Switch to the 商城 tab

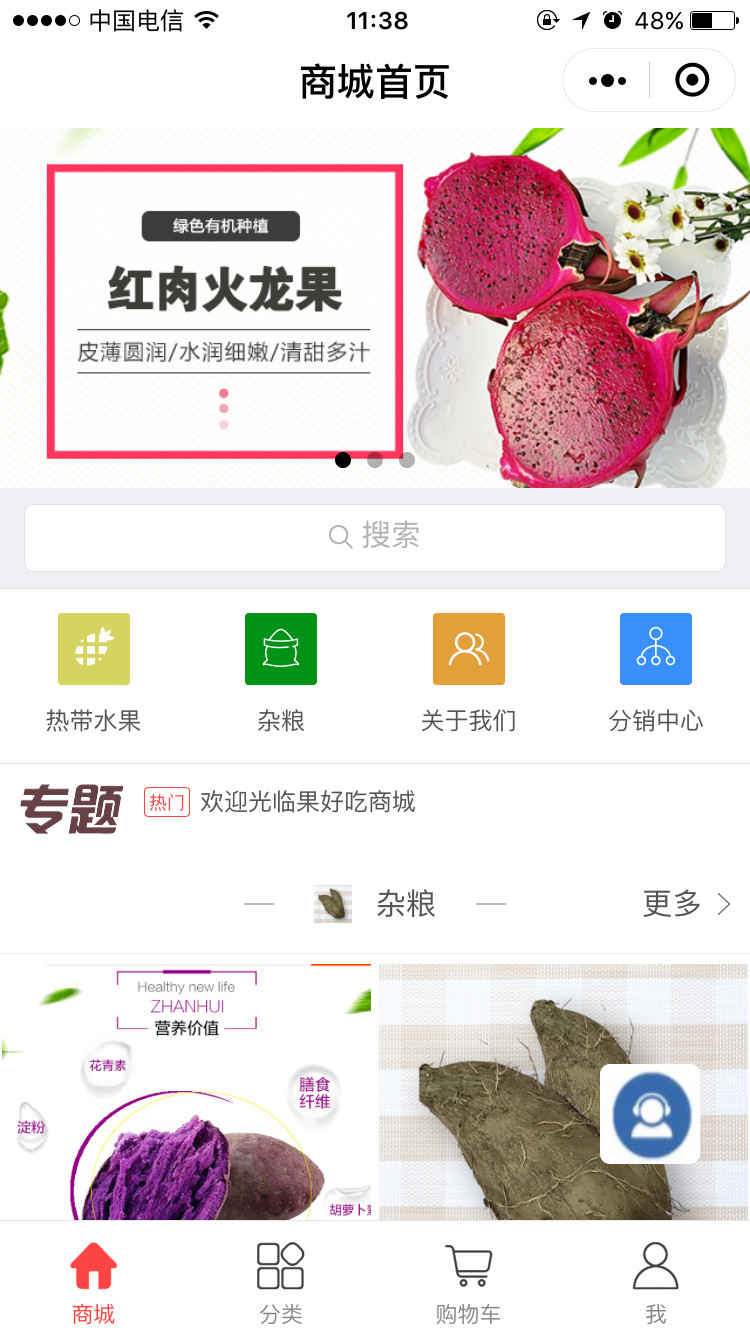[x=94, y=1283]
